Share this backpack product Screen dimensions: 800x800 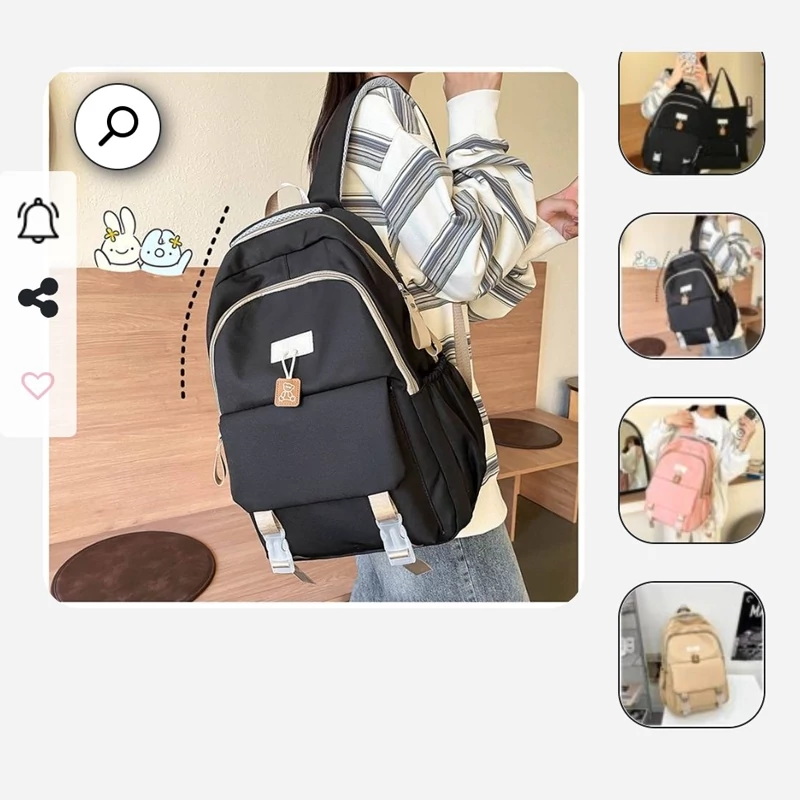click(38, 298)
